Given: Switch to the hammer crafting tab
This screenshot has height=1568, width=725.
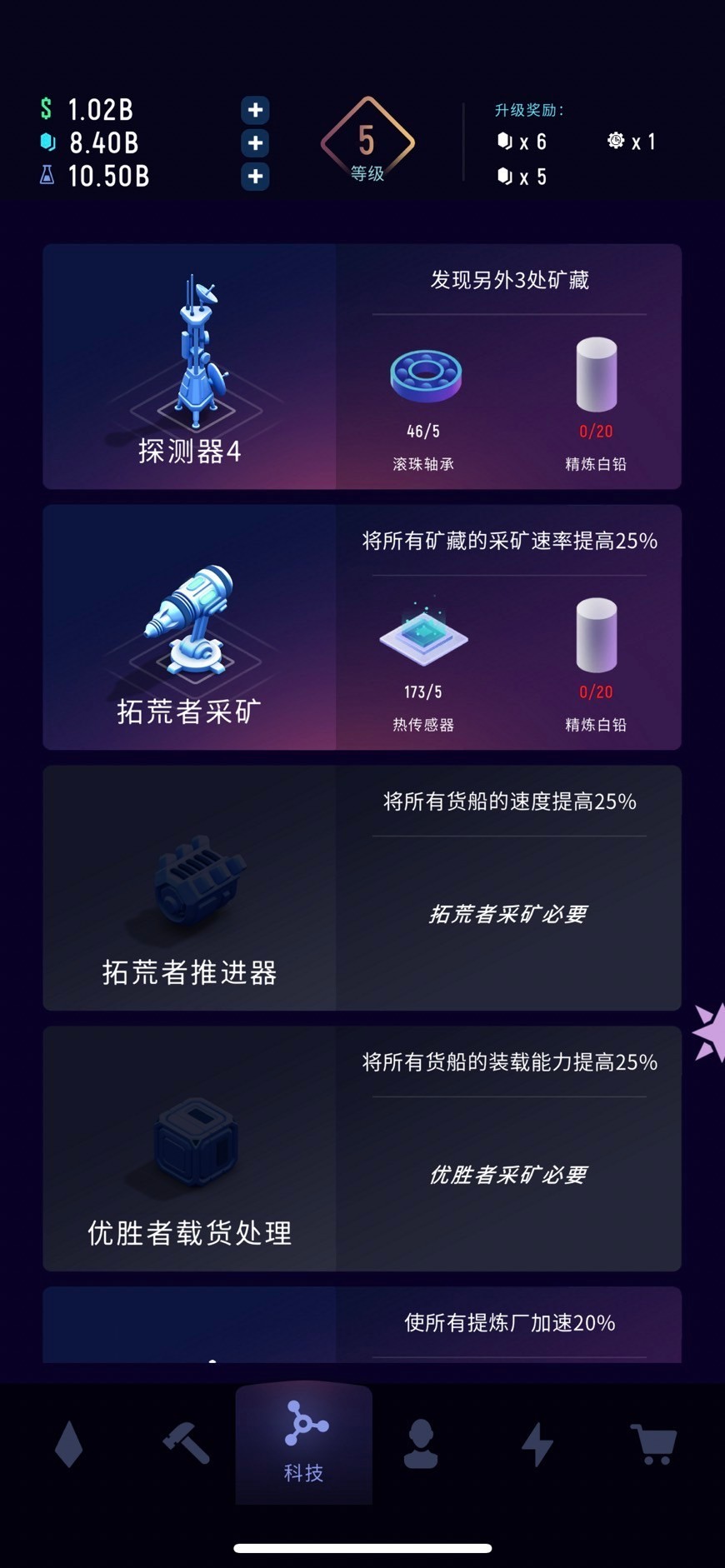Looking at the screenshot, I should (186, 1444).
